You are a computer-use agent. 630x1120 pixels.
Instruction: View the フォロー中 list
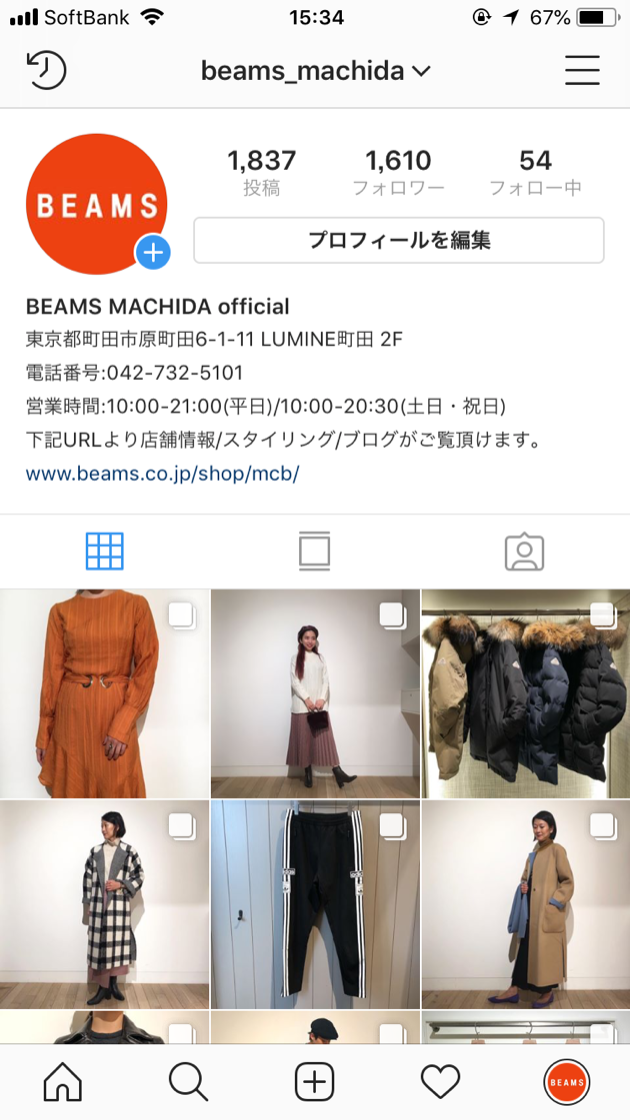(535, 172)
